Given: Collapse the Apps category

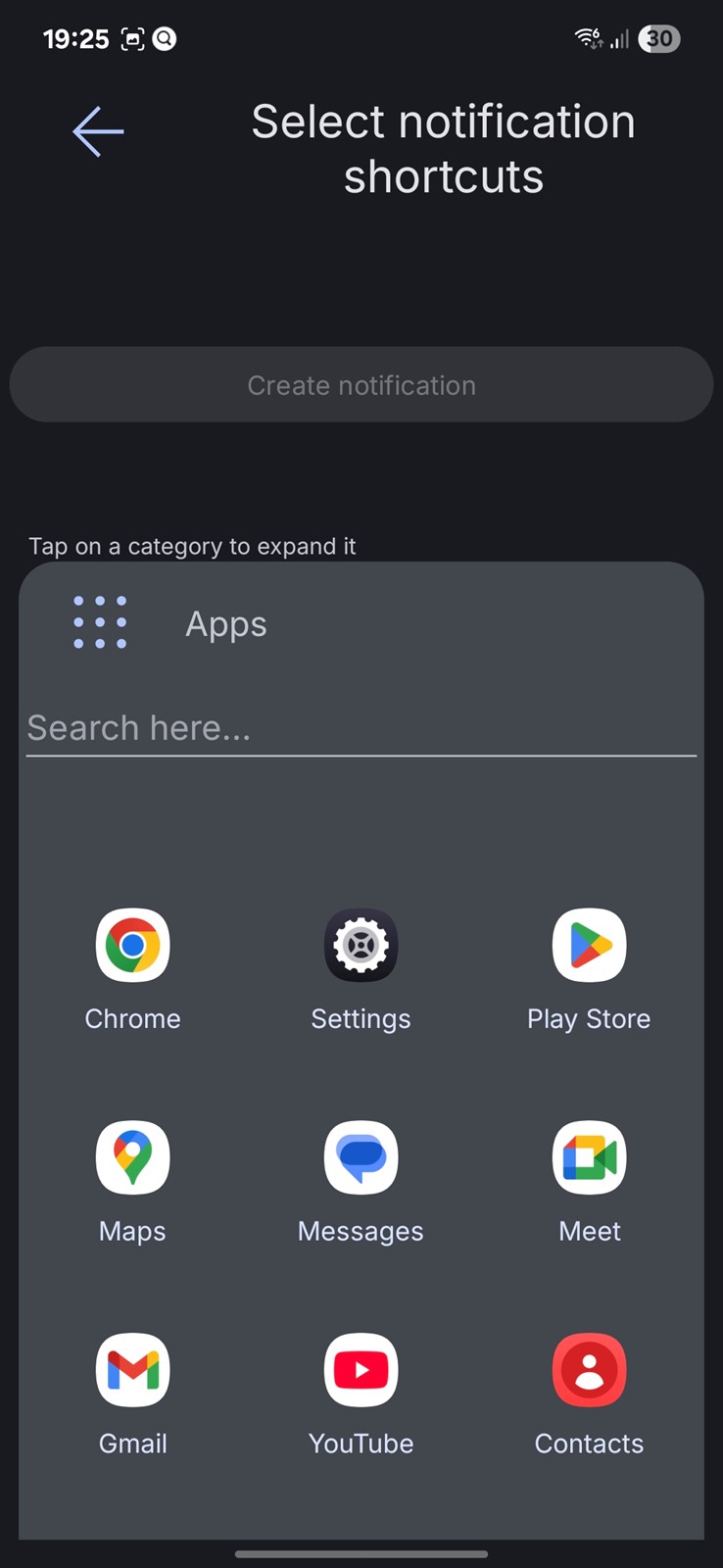Looking at the screenshot, I should pos(361,623).
